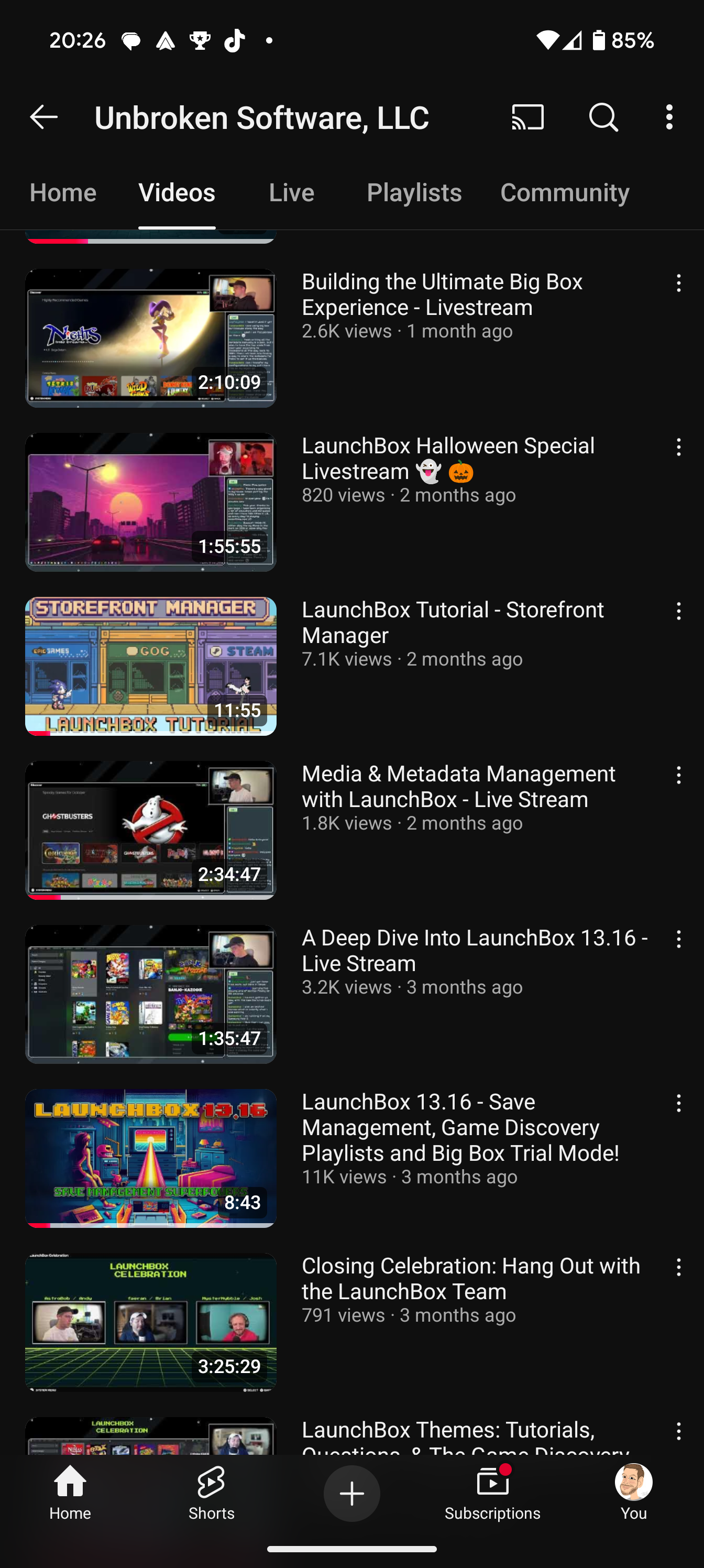Open the cast to device icon

[x=527, y=117]
